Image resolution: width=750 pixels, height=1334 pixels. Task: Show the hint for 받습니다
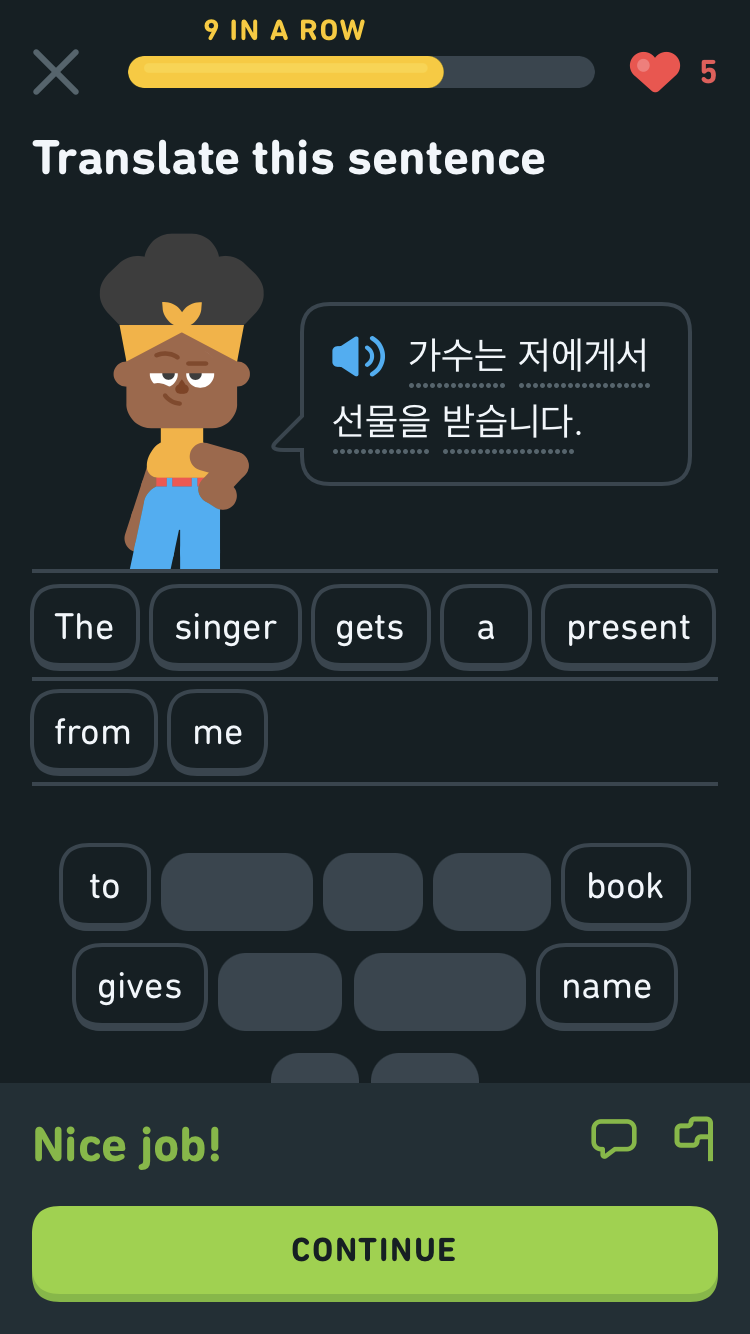[509, 422]
